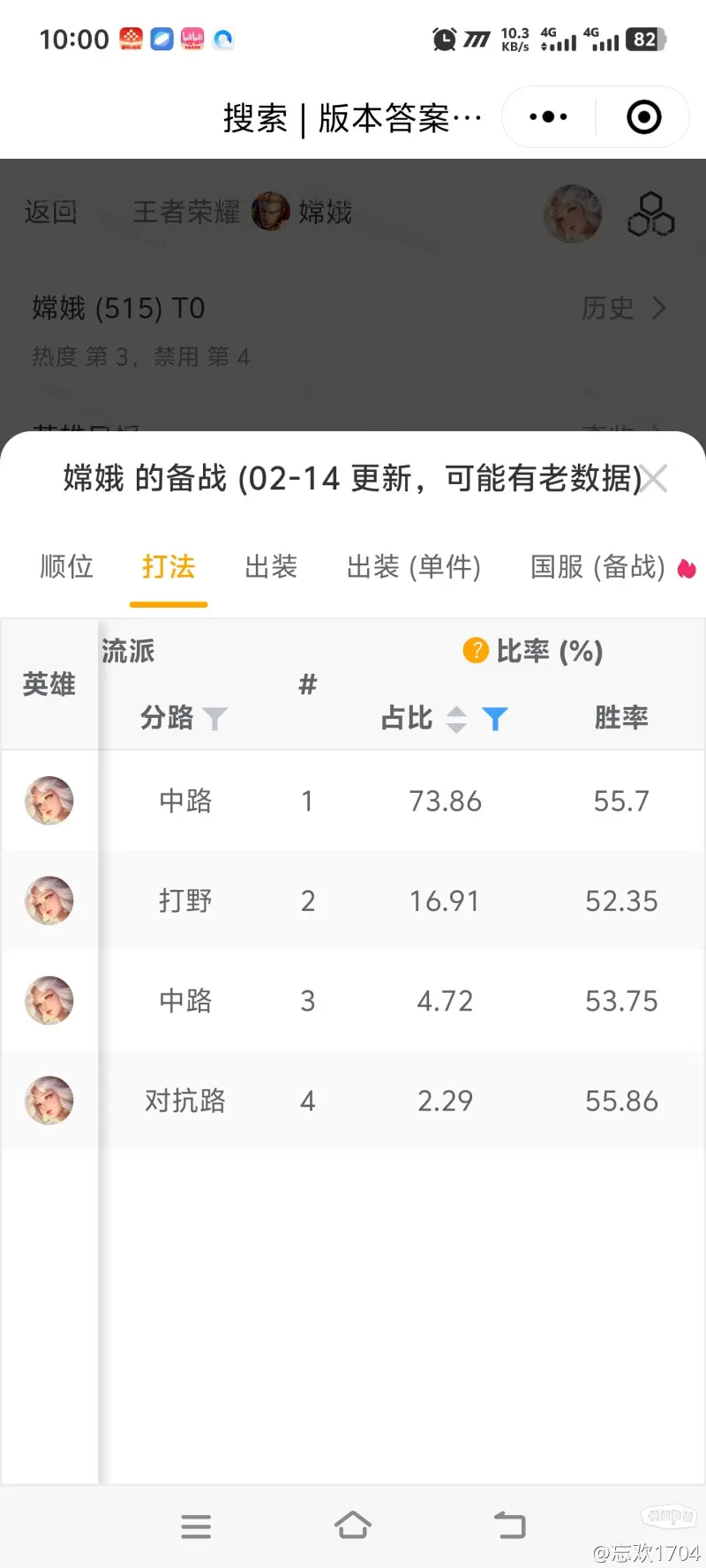Filter the 分路 column

pyautogui.click(x=214, y=719)
